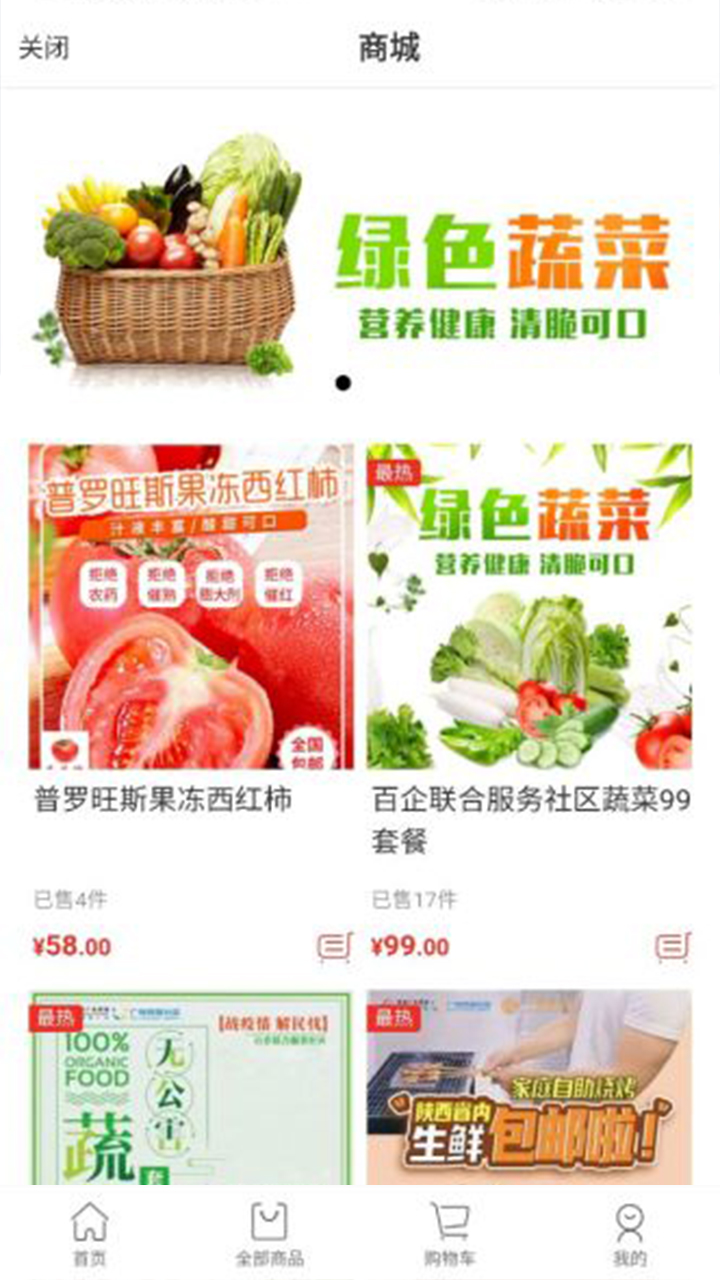Switch to the 我的 tab
720x1280 pixels.
pos(629,1233)
